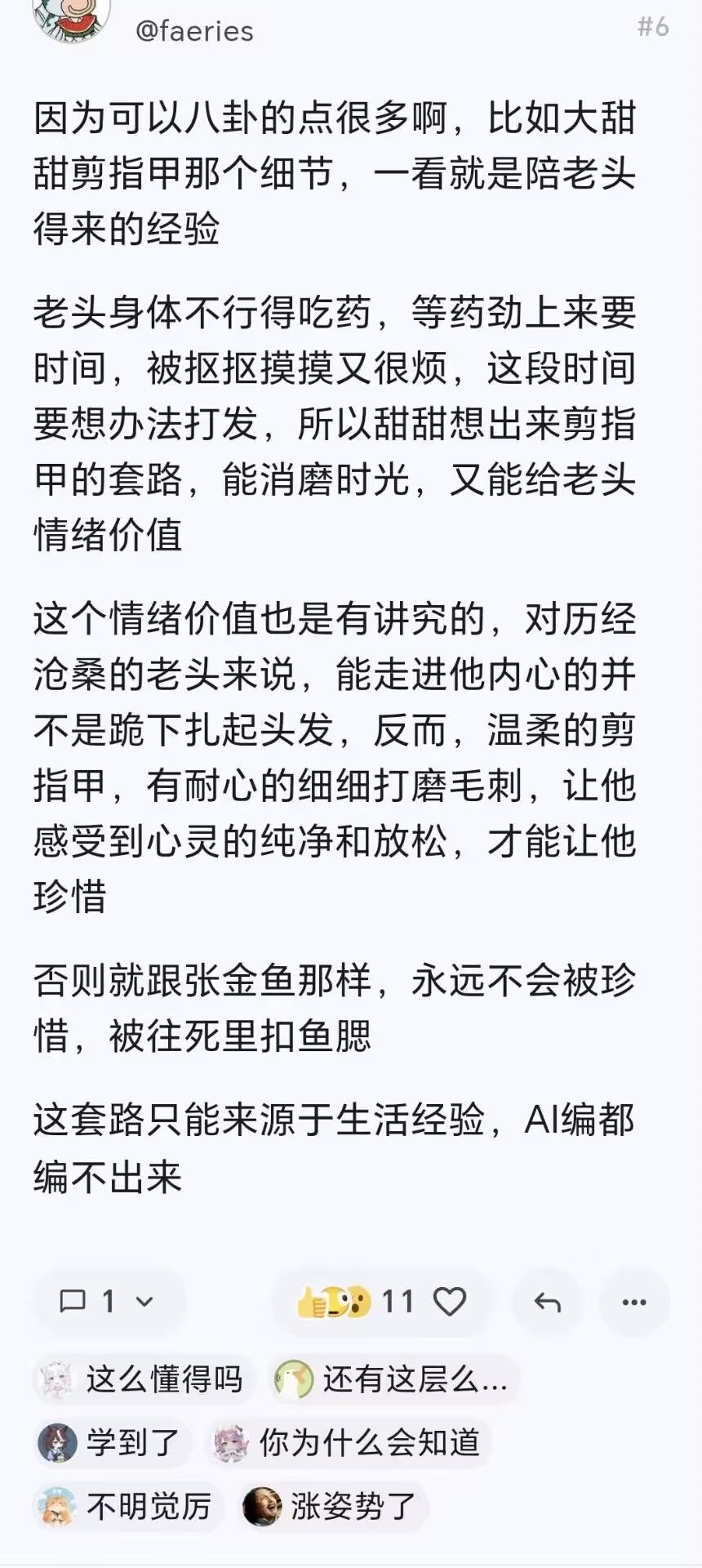This screenshot has height=1568, width=702.
Task: Select the 涨姿势了 reply chip
Action: (x=333, y=1506)
